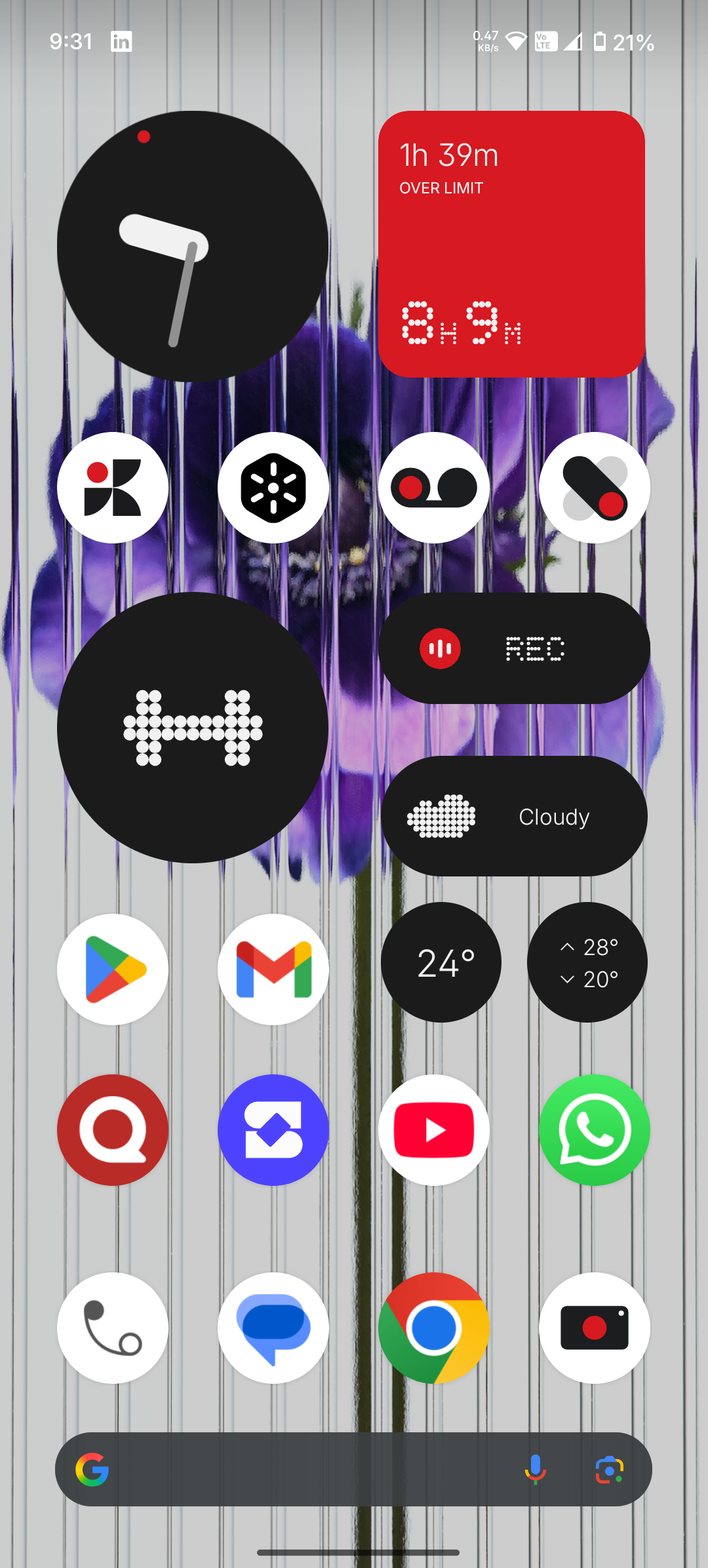Launch the Quora app

(x=113, y=1130)
